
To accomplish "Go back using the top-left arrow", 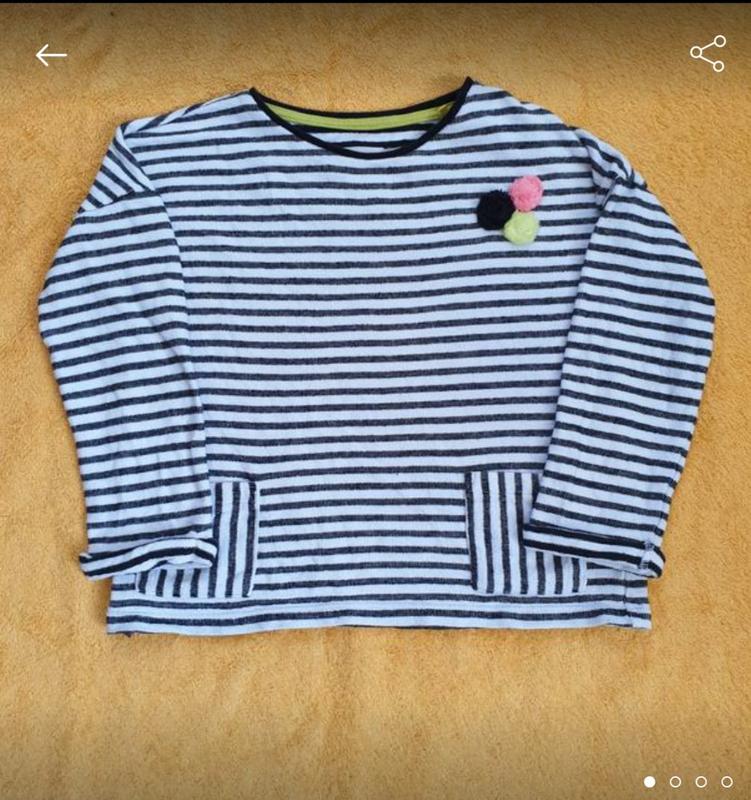I will 51,55.
